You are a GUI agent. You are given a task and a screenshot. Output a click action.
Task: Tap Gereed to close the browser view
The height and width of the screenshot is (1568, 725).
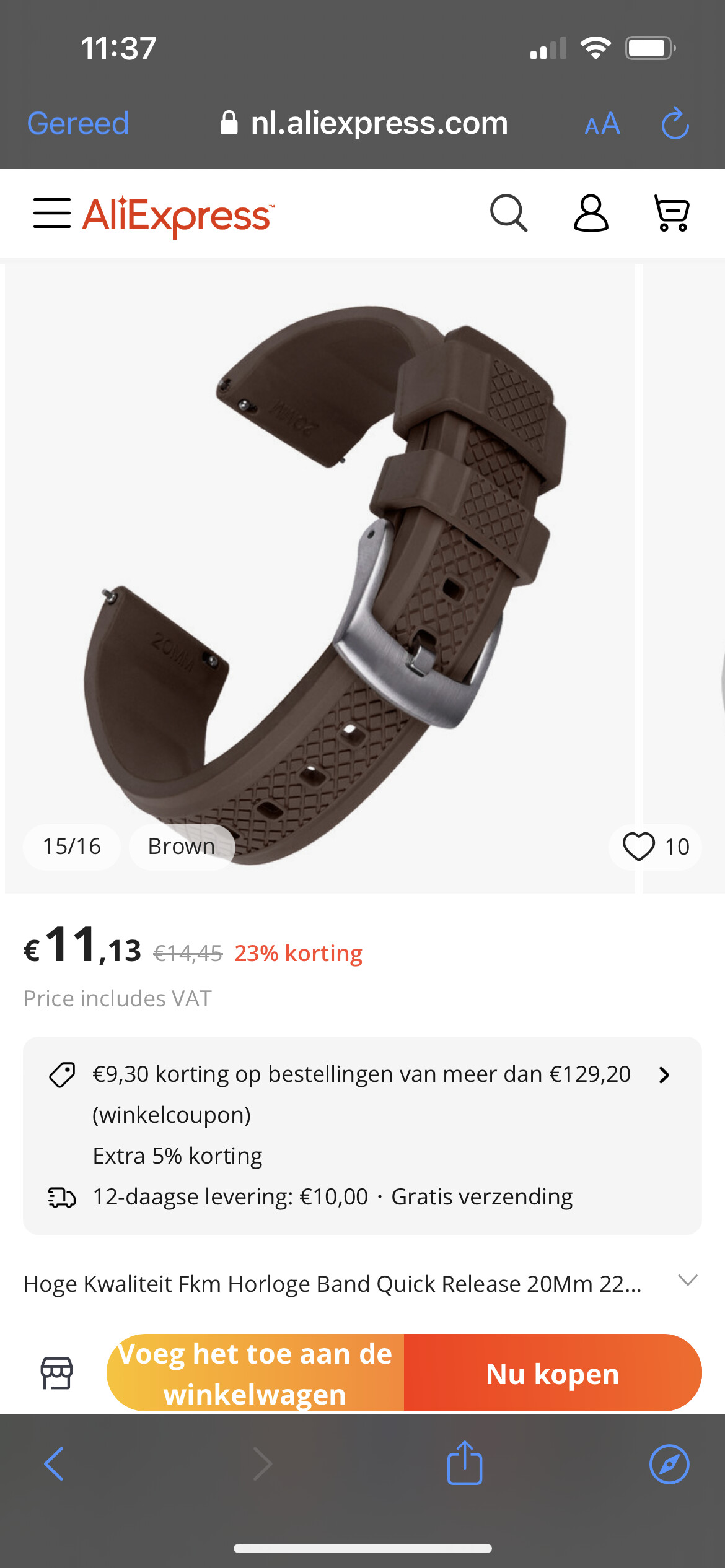pyautogui.click(x=78, y=123)
